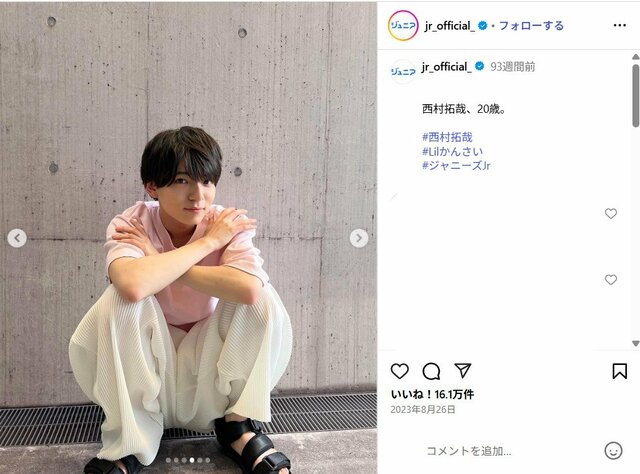Open the emoji picker smiley icon
The height and width of the screenshot is (474, 640).
pyautogui.click(x=613, y=450)
